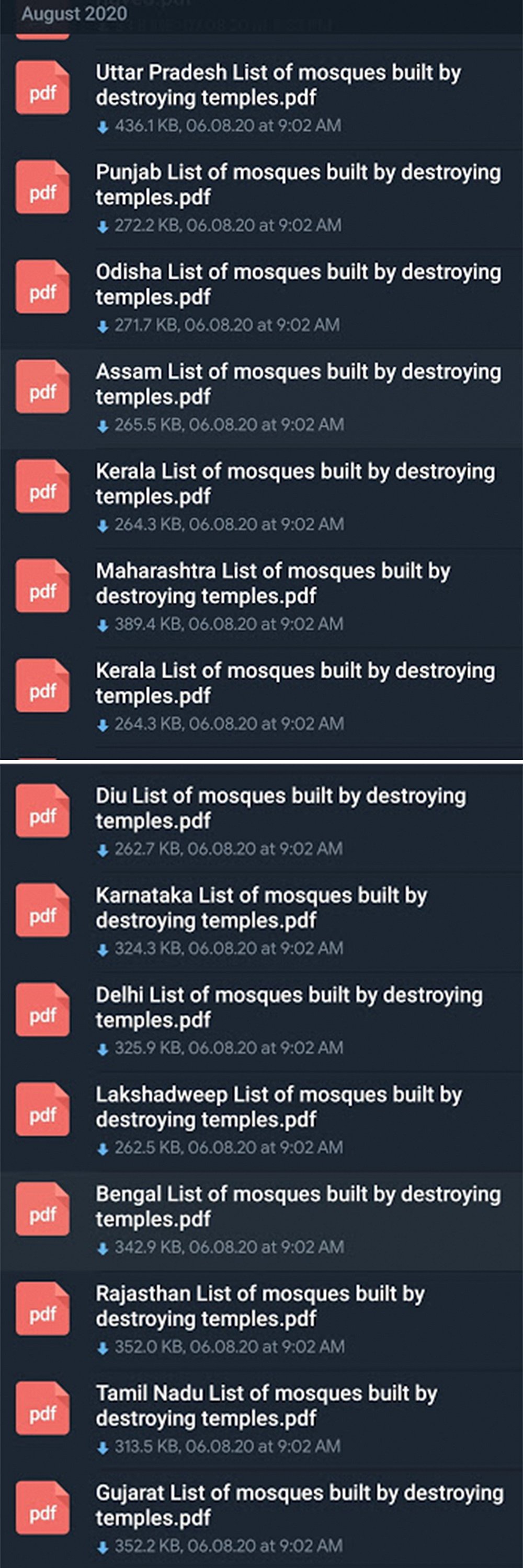The width and height of the screenshot is (523, 1568).
Task: Open the Lakshadweep List PDF file
Action: 278,1107
